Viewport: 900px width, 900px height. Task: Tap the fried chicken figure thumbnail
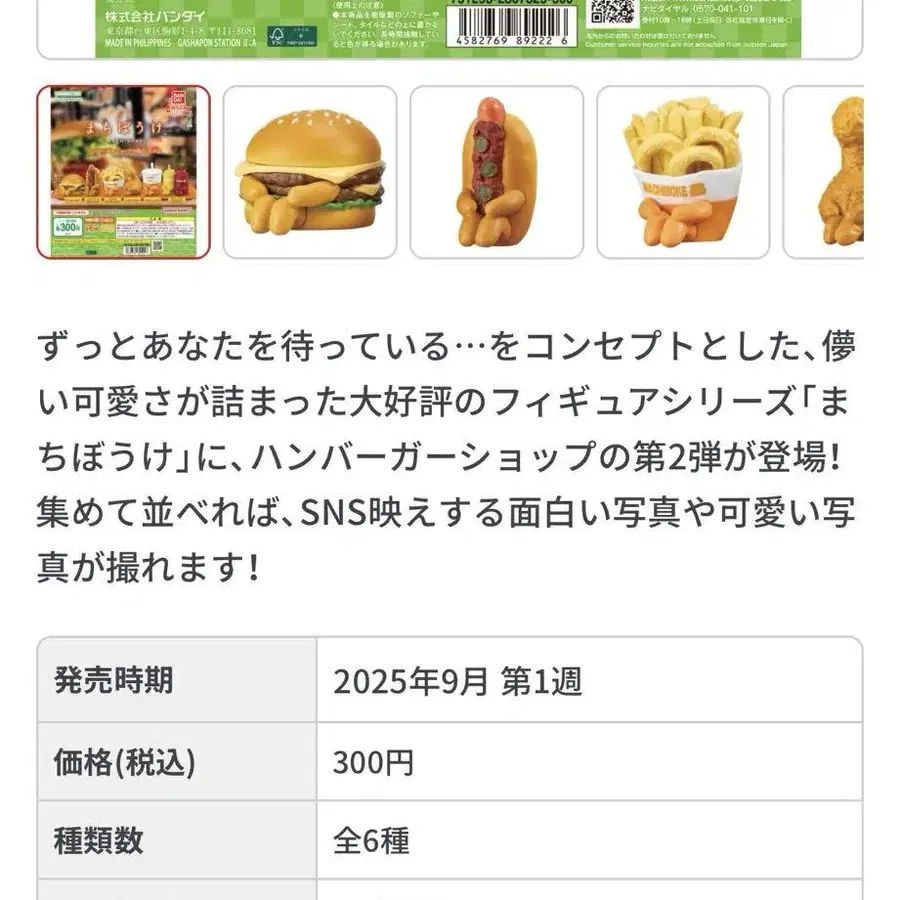tap(824, 172)
